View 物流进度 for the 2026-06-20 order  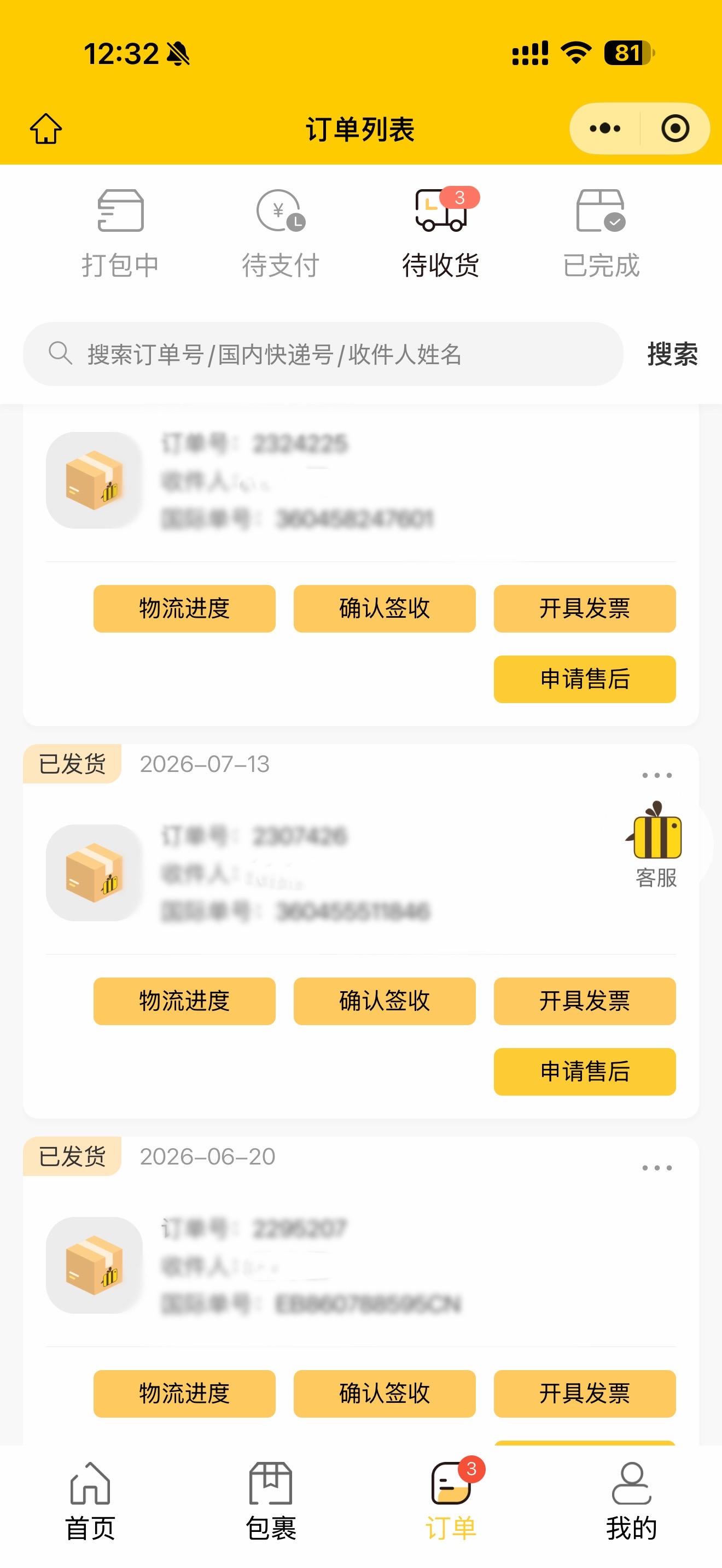[184, 1394]
